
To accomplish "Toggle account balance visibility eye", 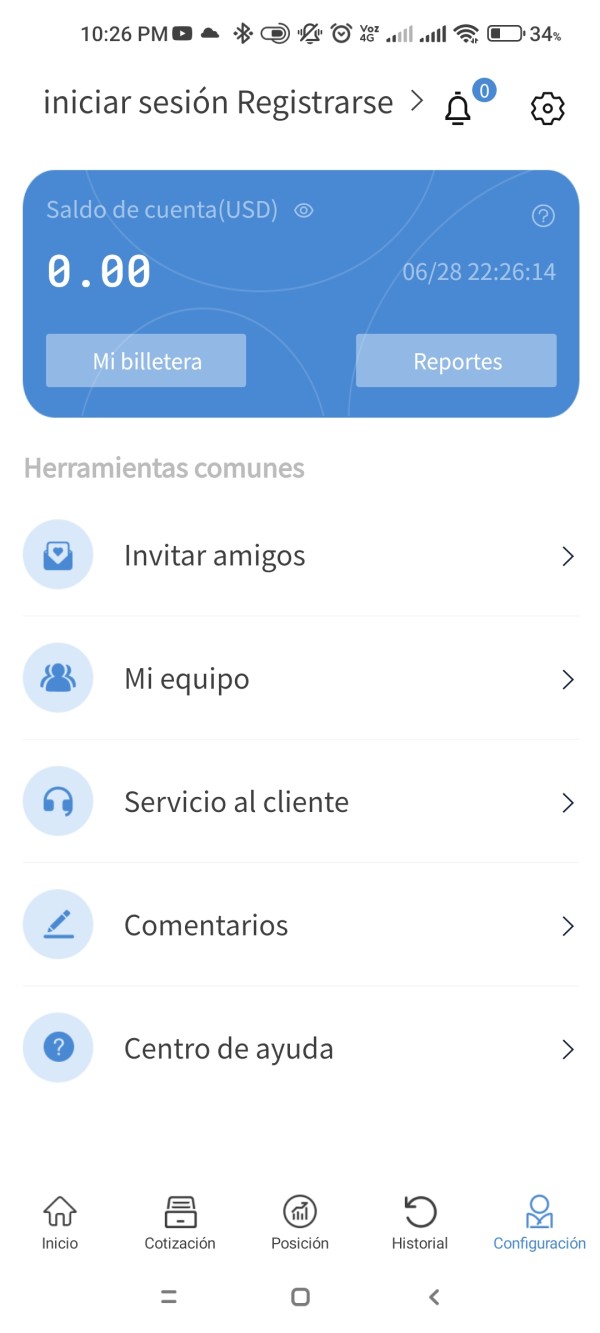I will click(x=304, y=211).
